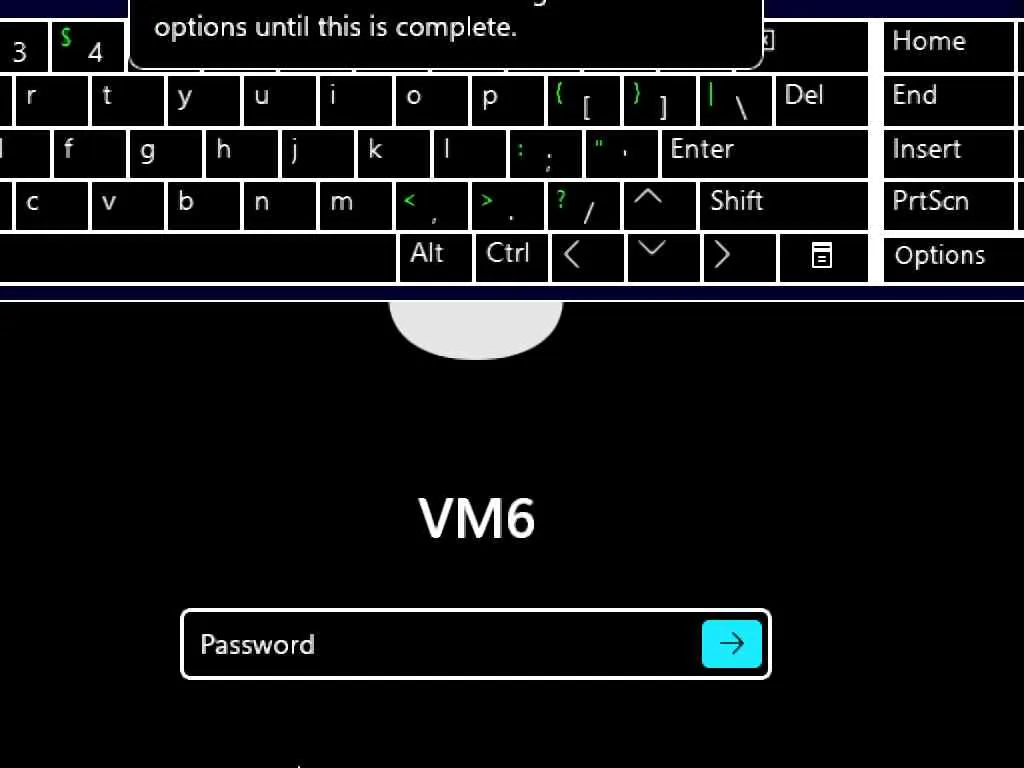
Task: Tap the Del key
Action: pos(821,99)
